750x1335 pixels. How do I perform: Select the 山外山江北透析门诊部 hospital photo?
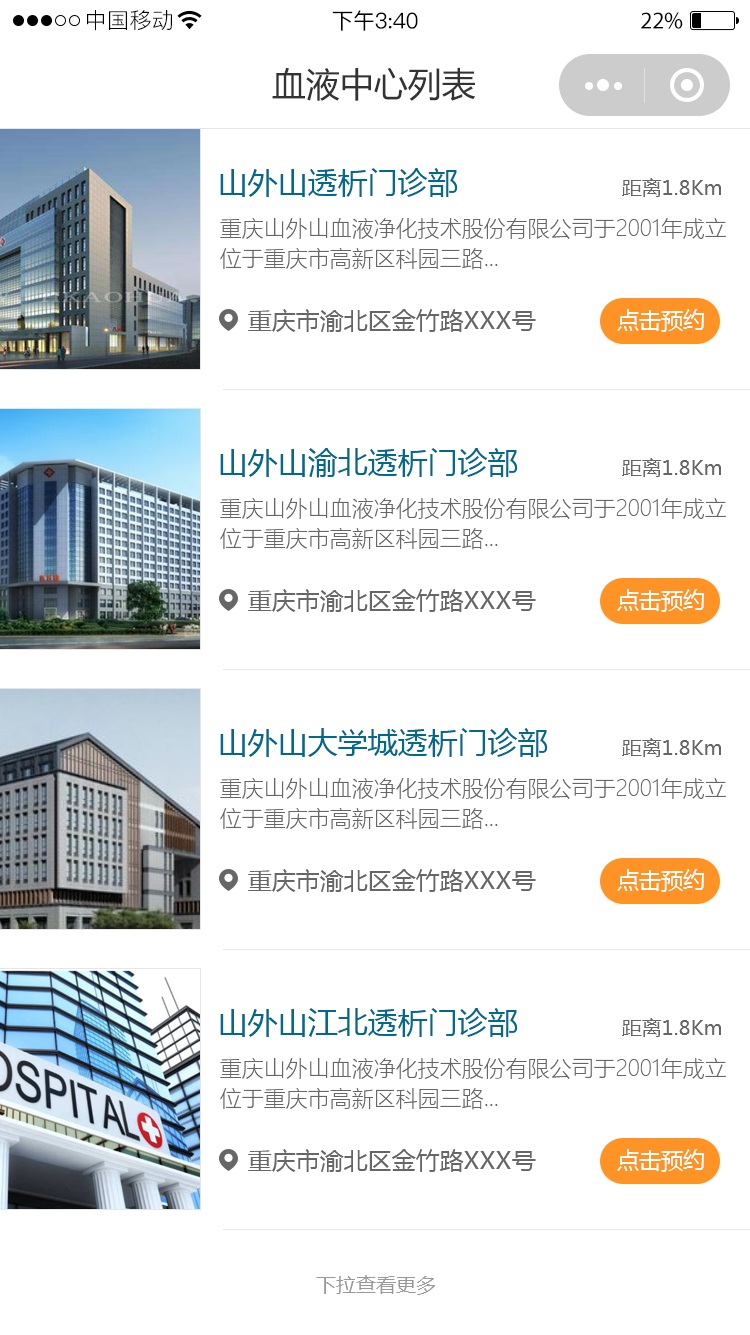pos(100,1089)
